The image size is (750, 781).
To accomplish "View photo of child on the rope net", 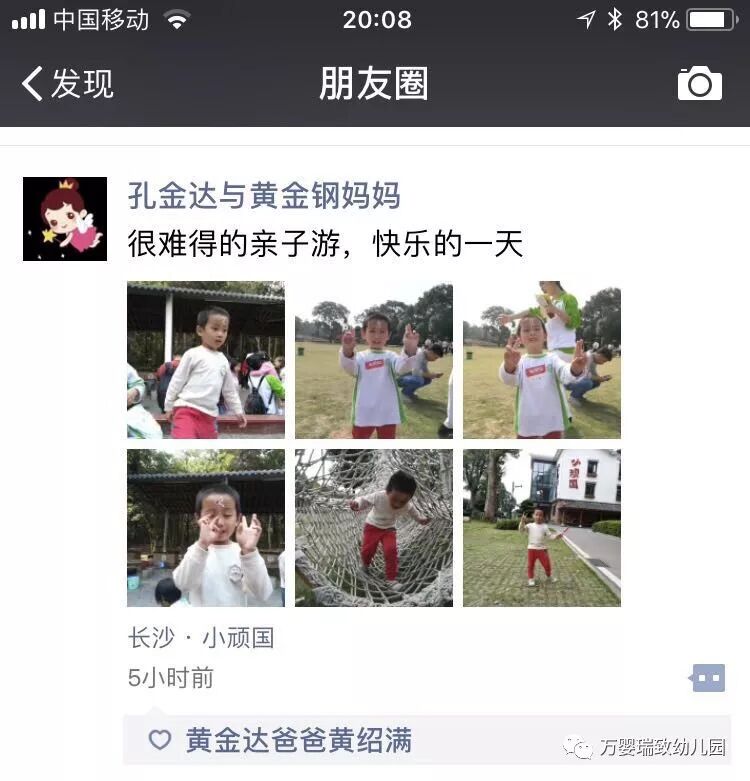I will [x=374, y=528].
